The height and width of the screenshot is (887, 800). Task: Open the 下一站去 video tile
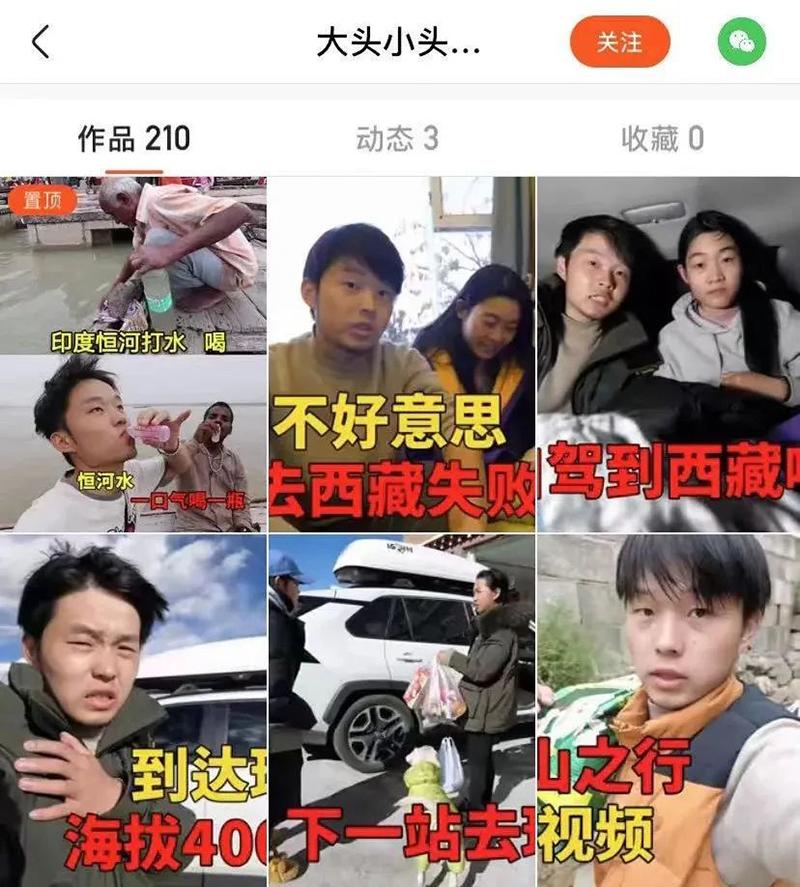pos(401,710)
